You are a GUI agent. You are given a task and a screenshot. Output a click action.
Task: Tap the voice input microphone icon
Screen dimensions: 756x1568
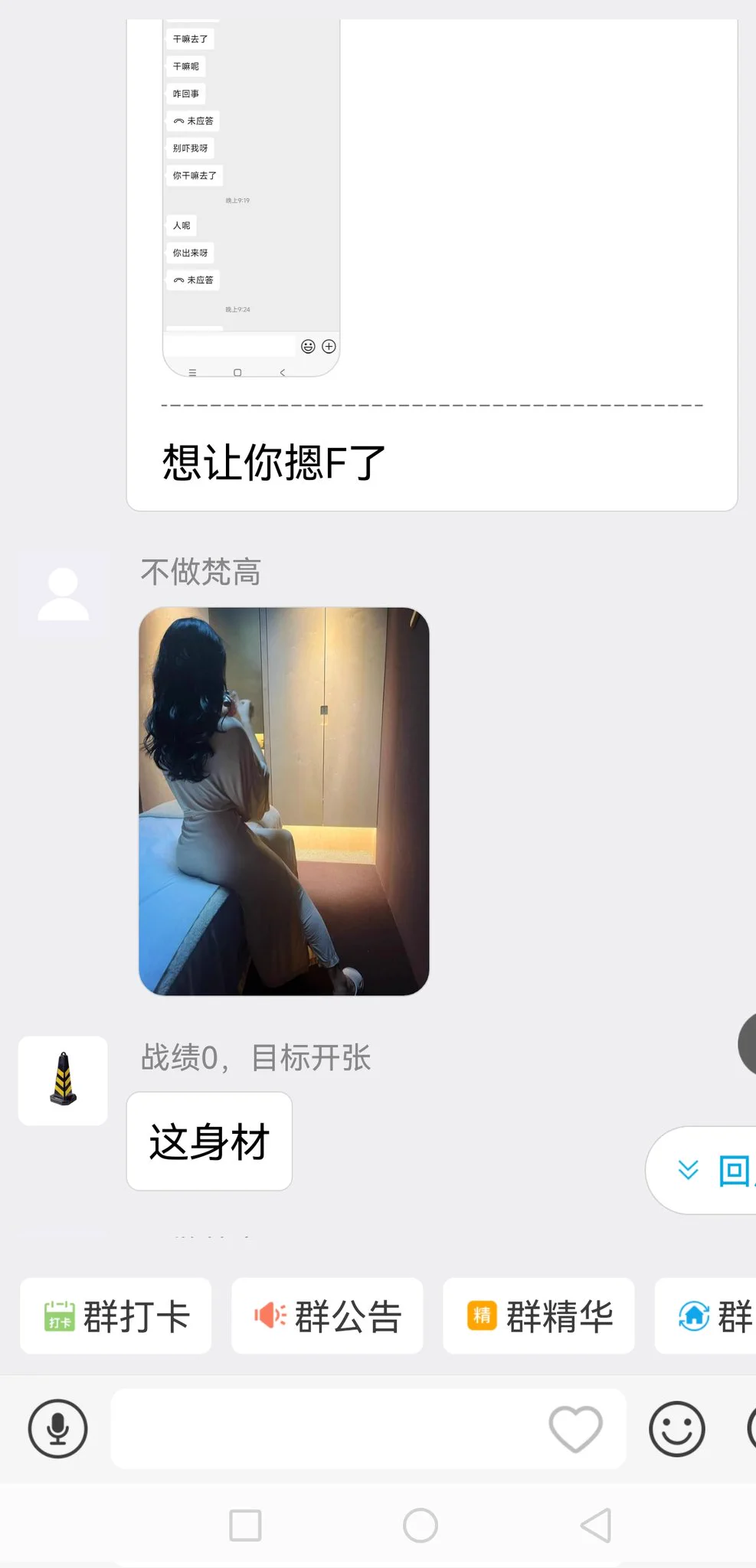(58, 1429)
